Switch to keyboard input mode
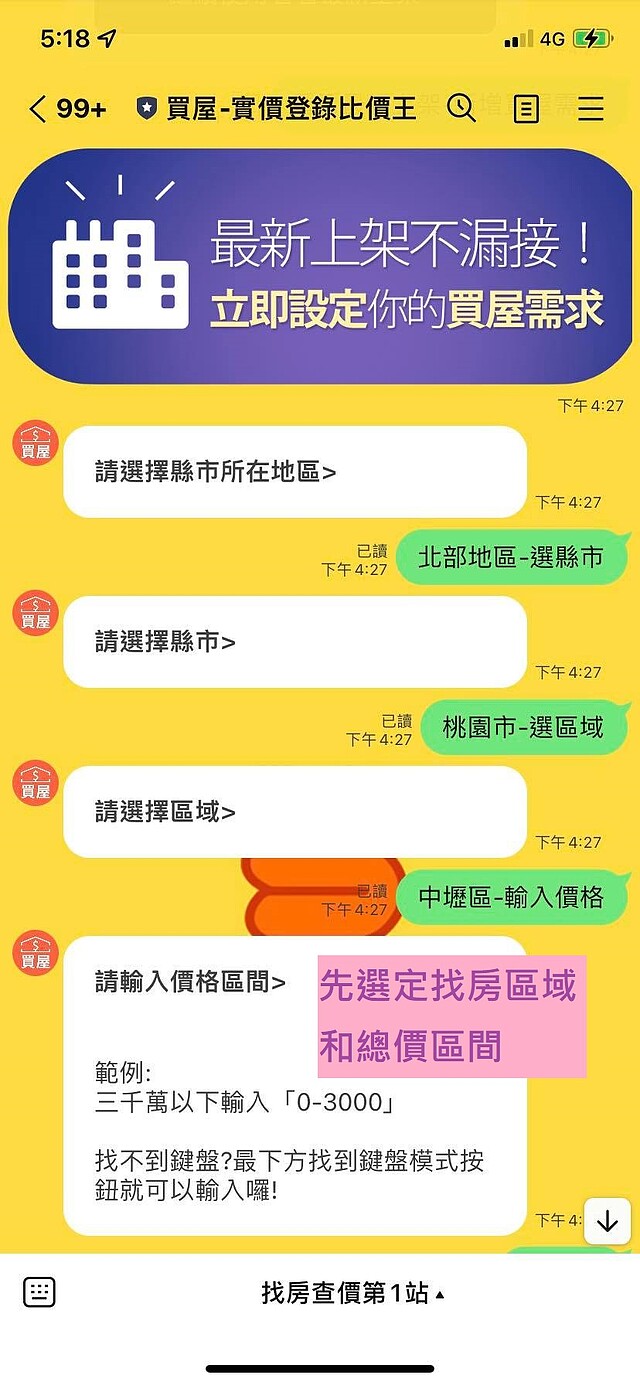Screen dimensions: 640x1385 [39, 1292]
